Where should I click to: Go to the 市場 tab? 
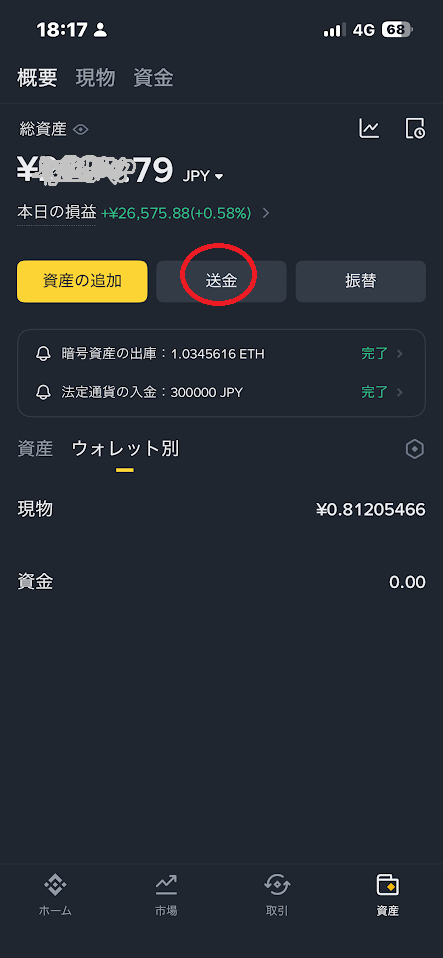click(166, 894)
